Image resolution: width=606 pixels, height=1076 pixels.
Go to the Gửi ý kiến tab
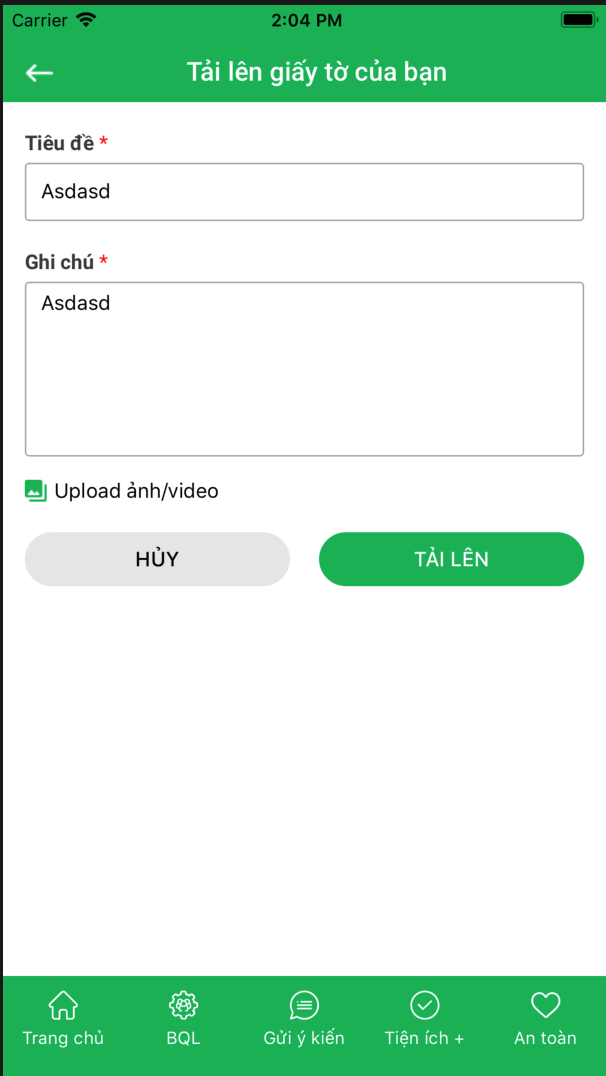click(x=304, y=1019)
